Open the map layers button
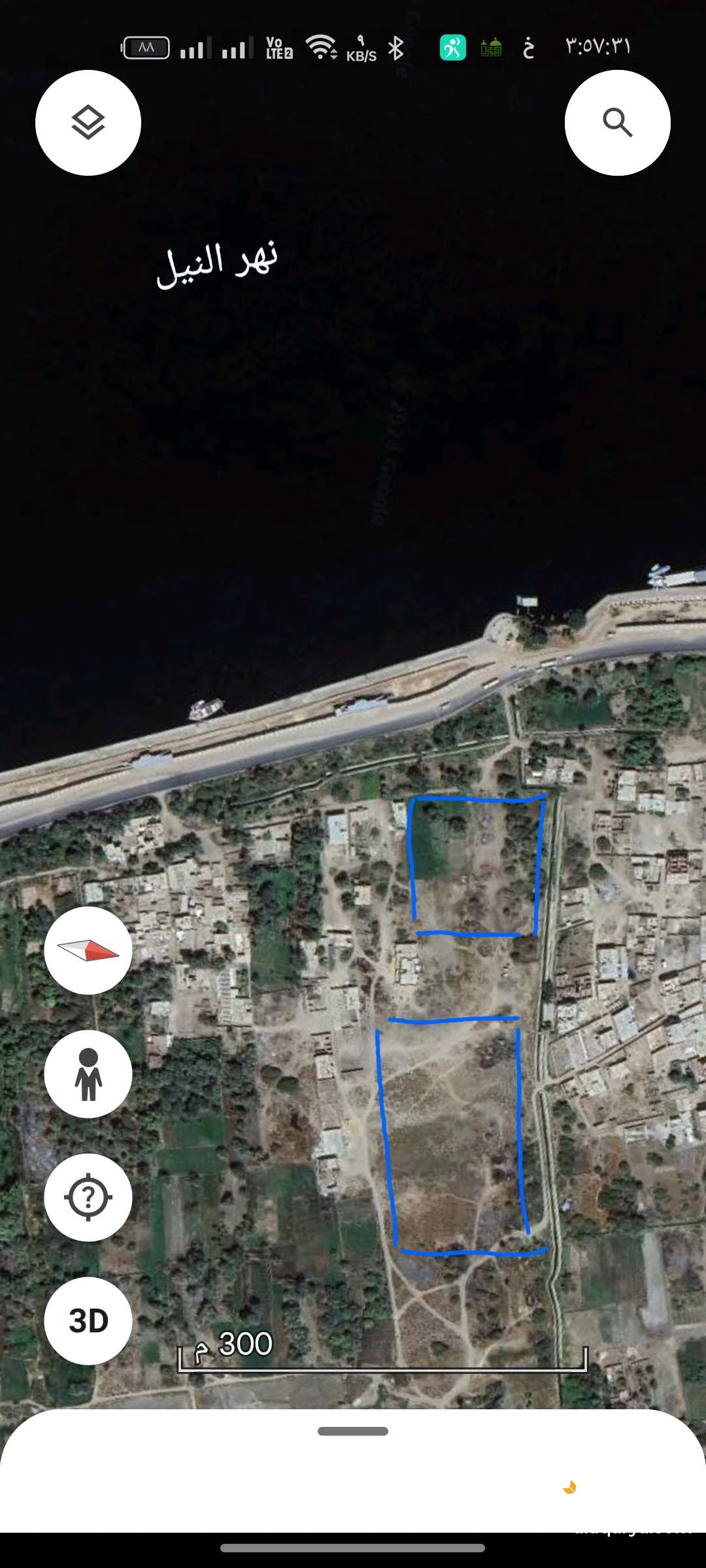The image size is (706, 1568). [x=88, y=123]
